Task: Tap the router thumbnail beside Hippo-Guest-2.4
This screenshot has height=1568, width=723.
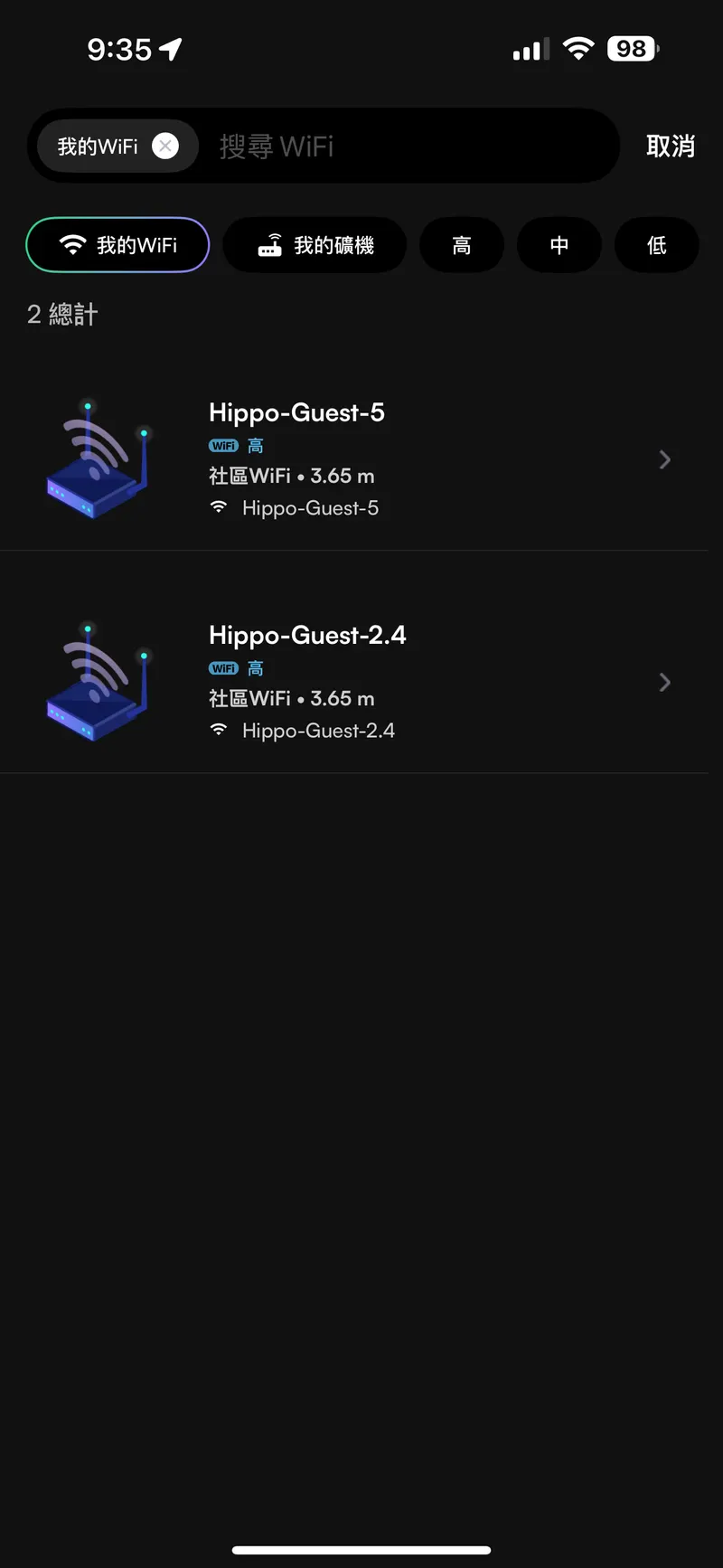Action: tap(97, 682)
